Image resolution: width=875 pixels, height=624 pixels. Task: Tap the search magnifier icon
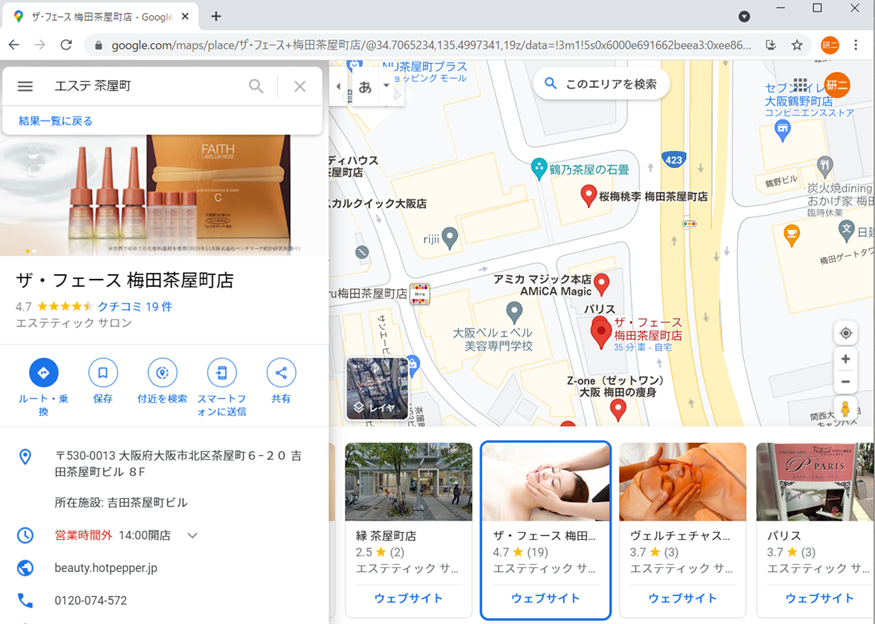point(256,86)
